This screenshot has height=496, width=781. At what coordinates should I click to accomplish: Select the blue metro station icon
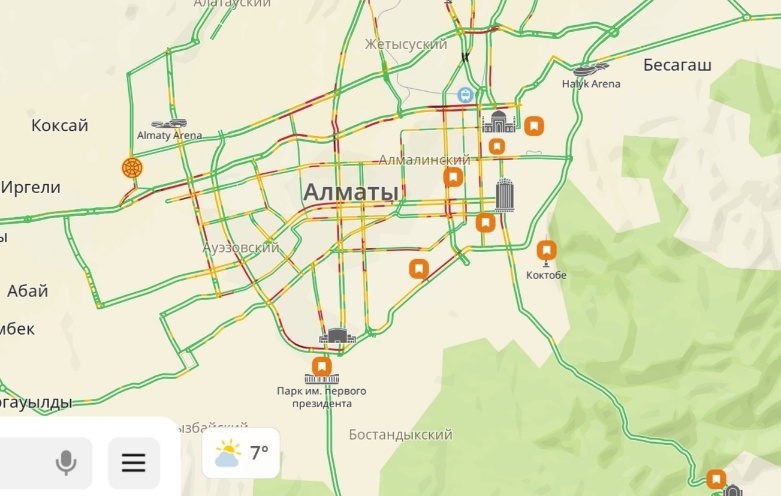(x=465, y=95)
